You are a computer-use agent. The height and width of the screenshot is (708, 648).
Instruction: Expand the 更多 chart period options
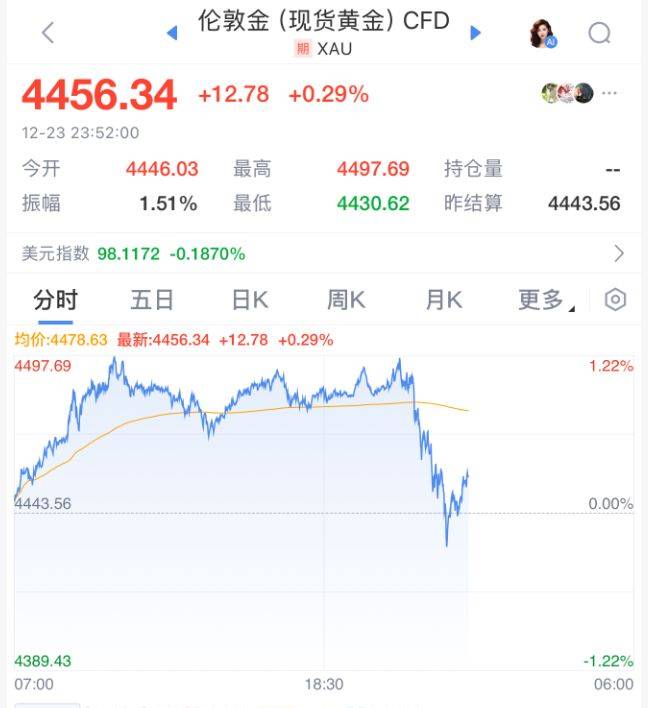pos(545,300)
